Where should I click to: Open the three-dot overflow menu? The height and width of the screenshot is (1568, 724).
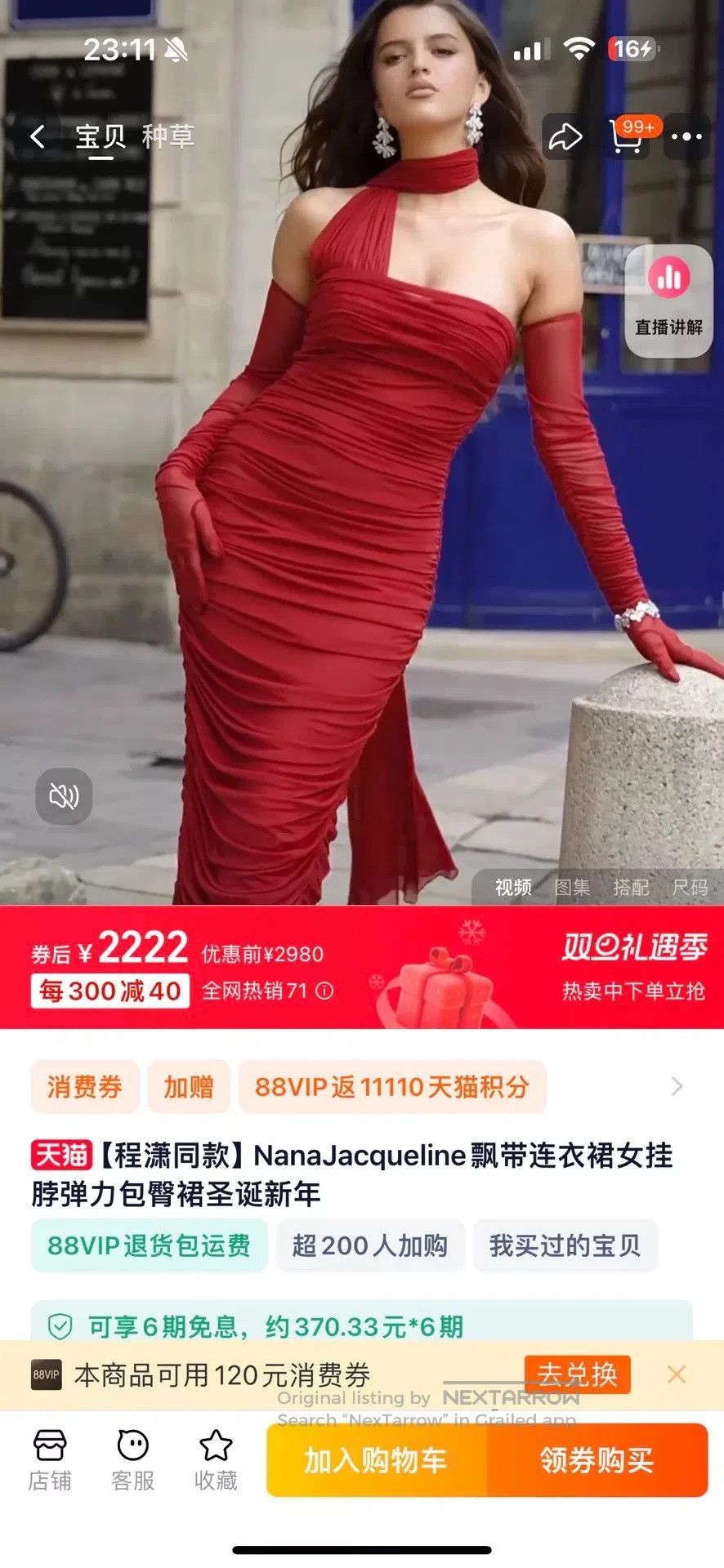[x=686, y=136]
